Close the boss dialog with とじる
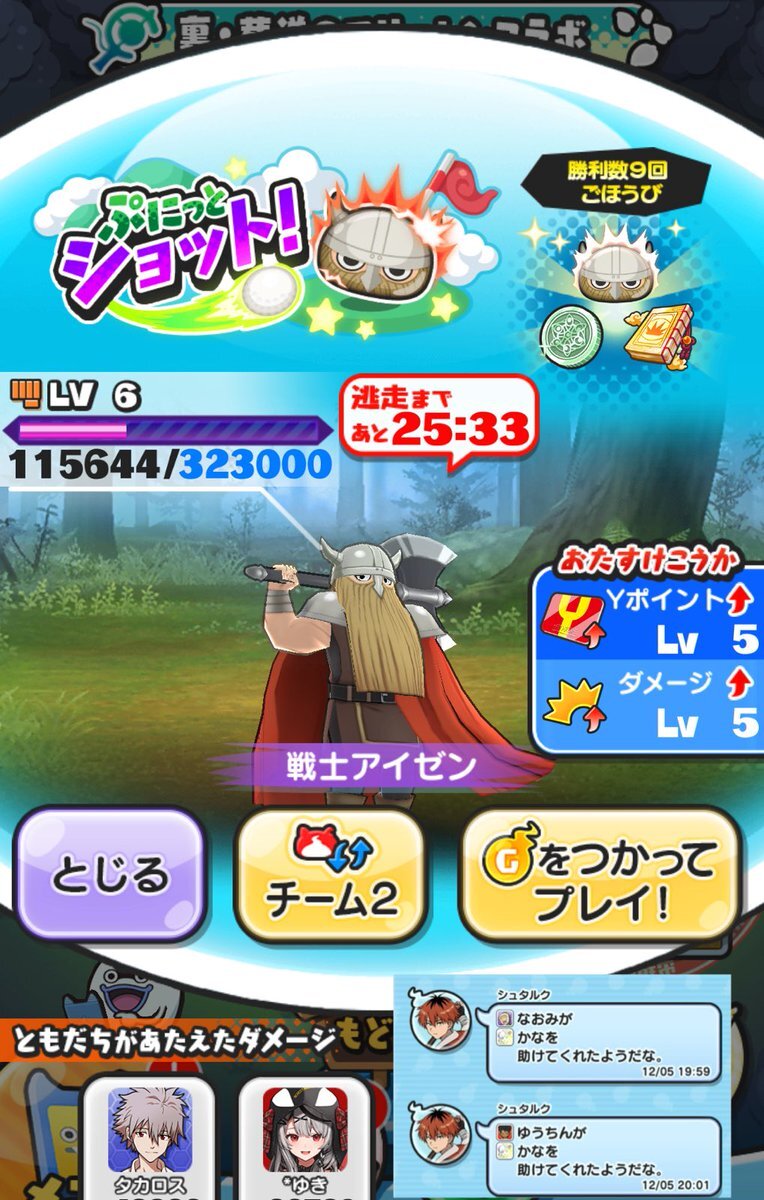Image resolution: width=764 pixels, height=1200 pixels. click(x=109, y=874)
